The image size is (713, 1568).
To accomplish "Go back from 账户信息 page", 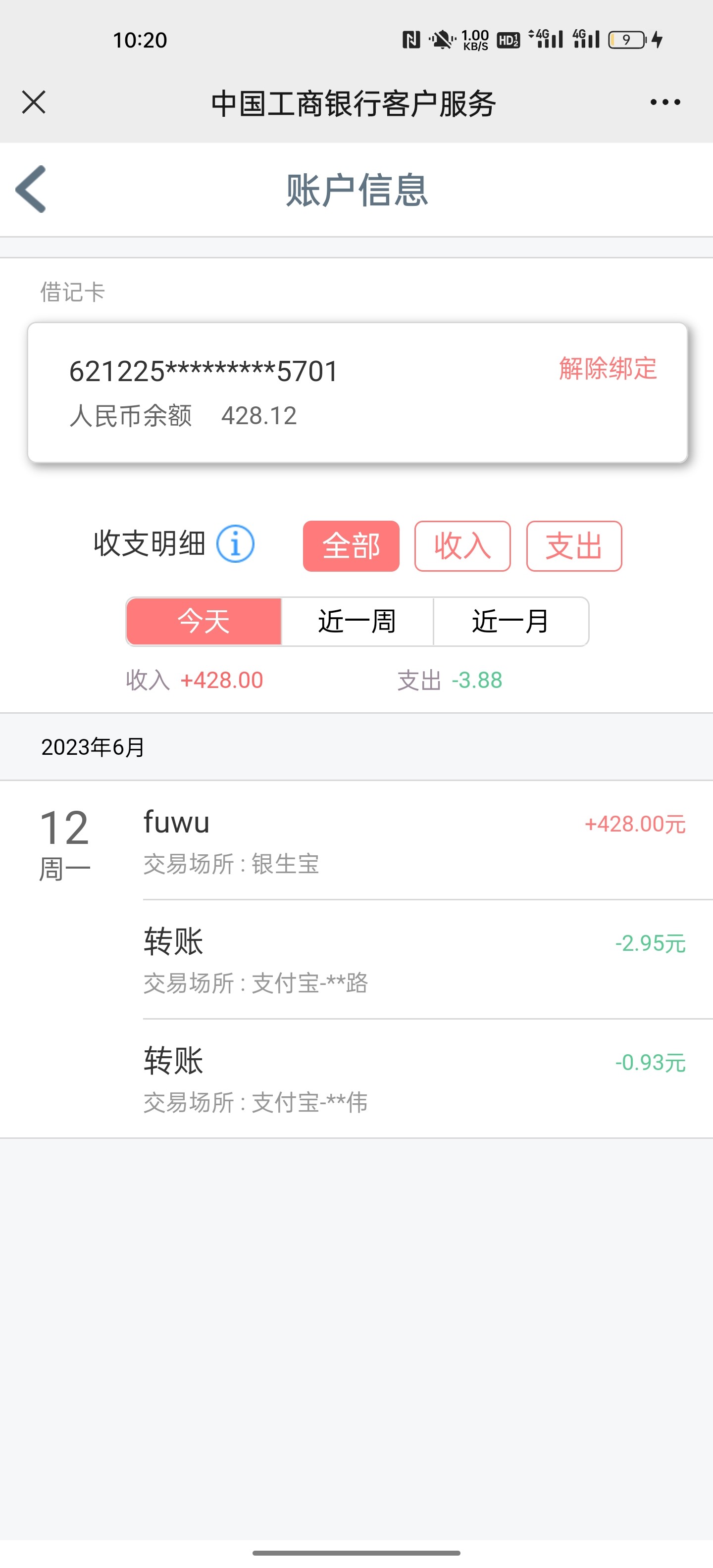I will click(x=31, y=189).
